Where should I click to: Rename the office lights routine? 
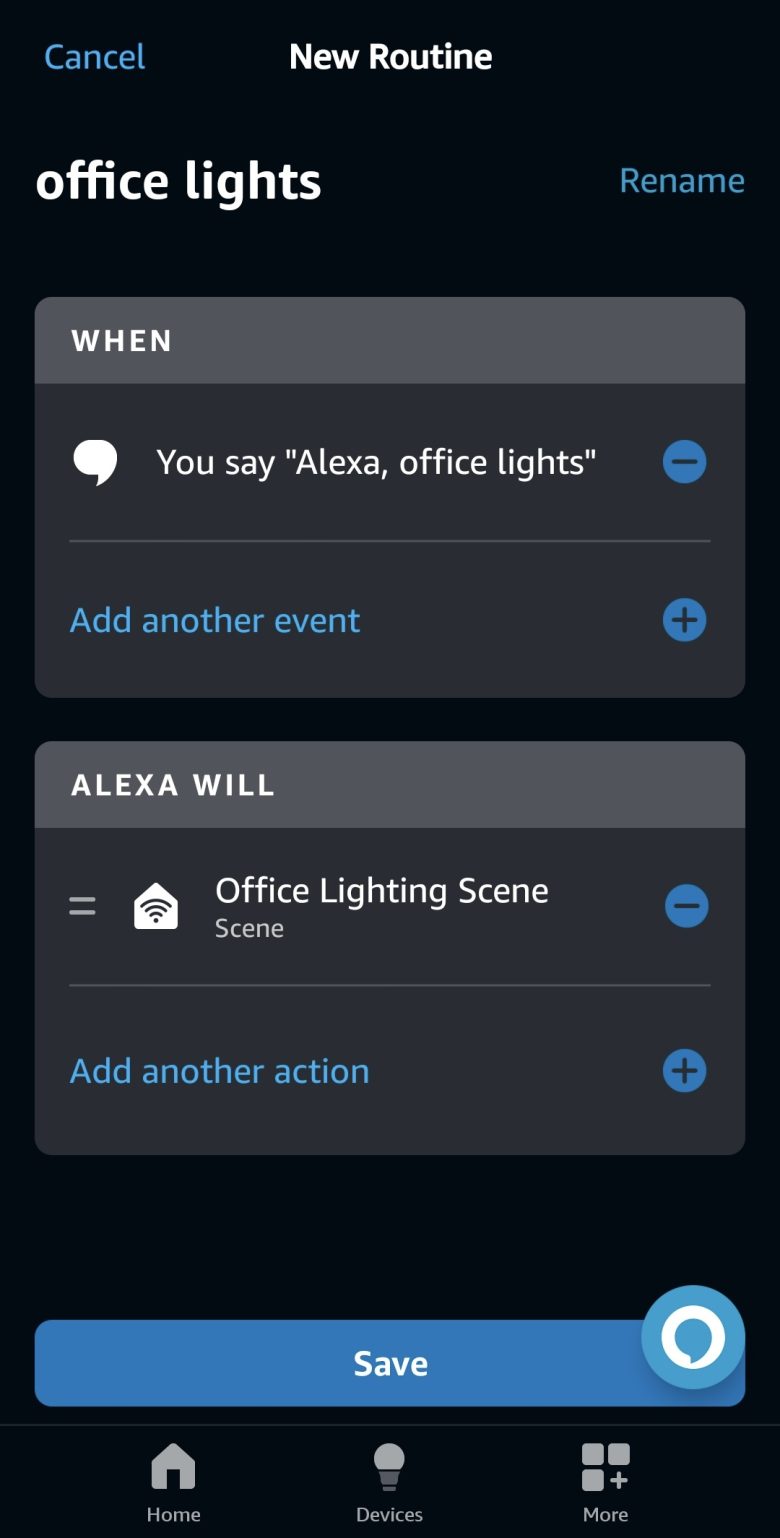tap(681, 181)
